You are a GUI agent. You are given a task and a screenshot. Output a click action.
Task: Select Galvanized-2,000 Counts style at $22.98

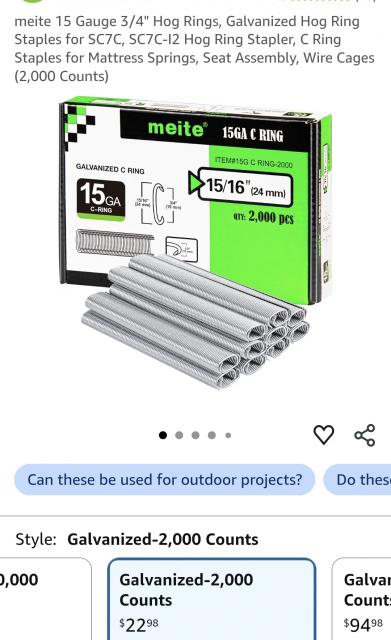tap(212, 599)
